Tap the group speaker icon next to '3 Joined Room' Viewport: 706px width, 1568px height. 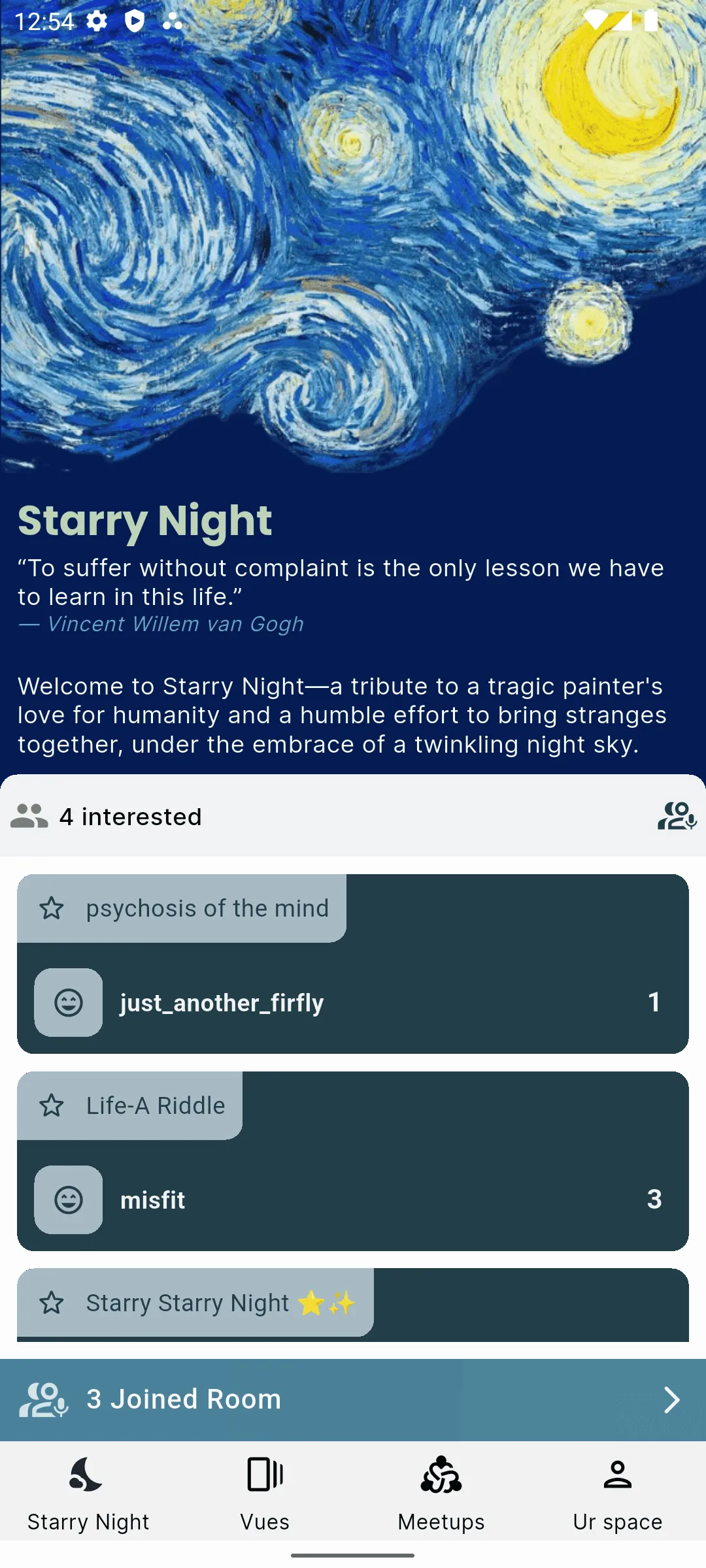pyautogui.click(x=43, y=1399)
